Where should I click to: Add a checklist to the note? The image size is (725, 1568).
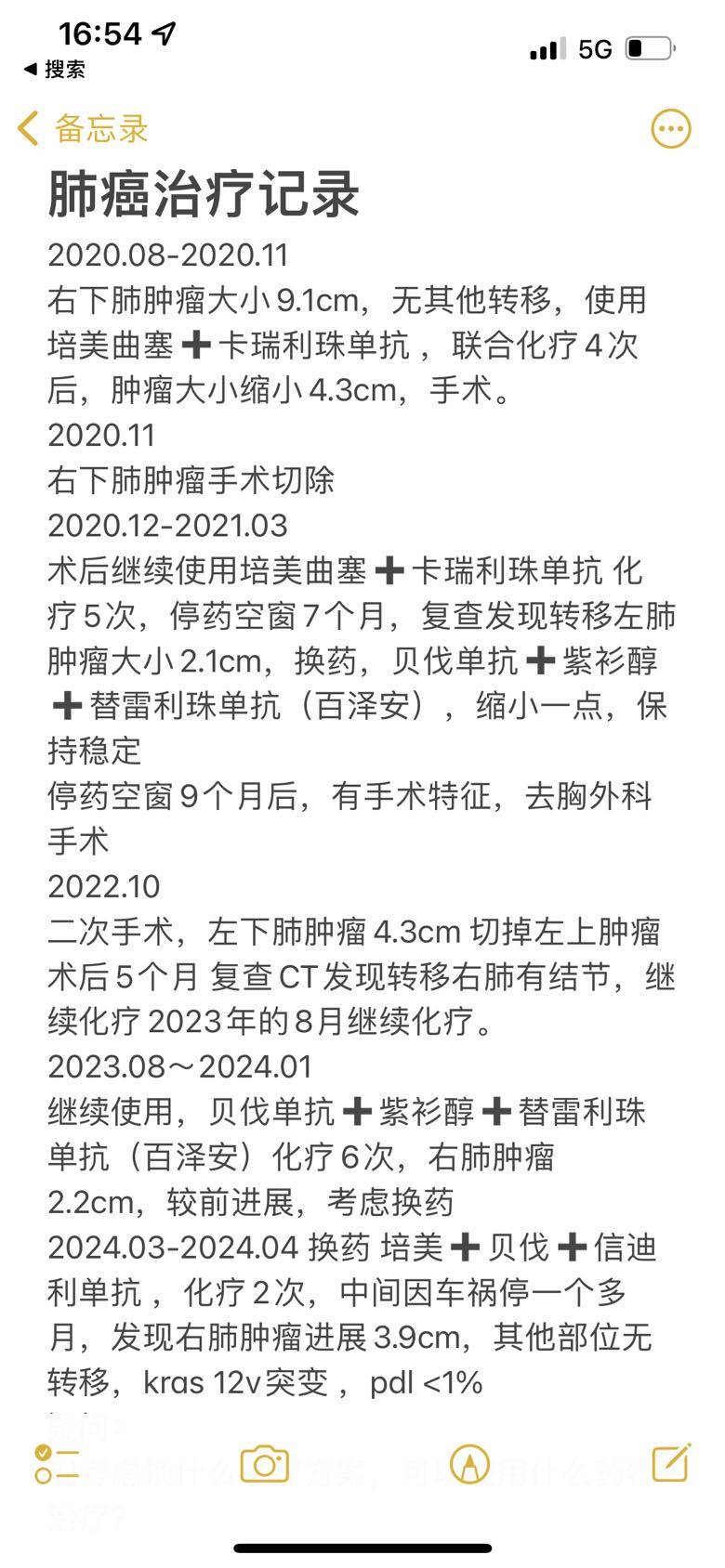(56, 1464)
